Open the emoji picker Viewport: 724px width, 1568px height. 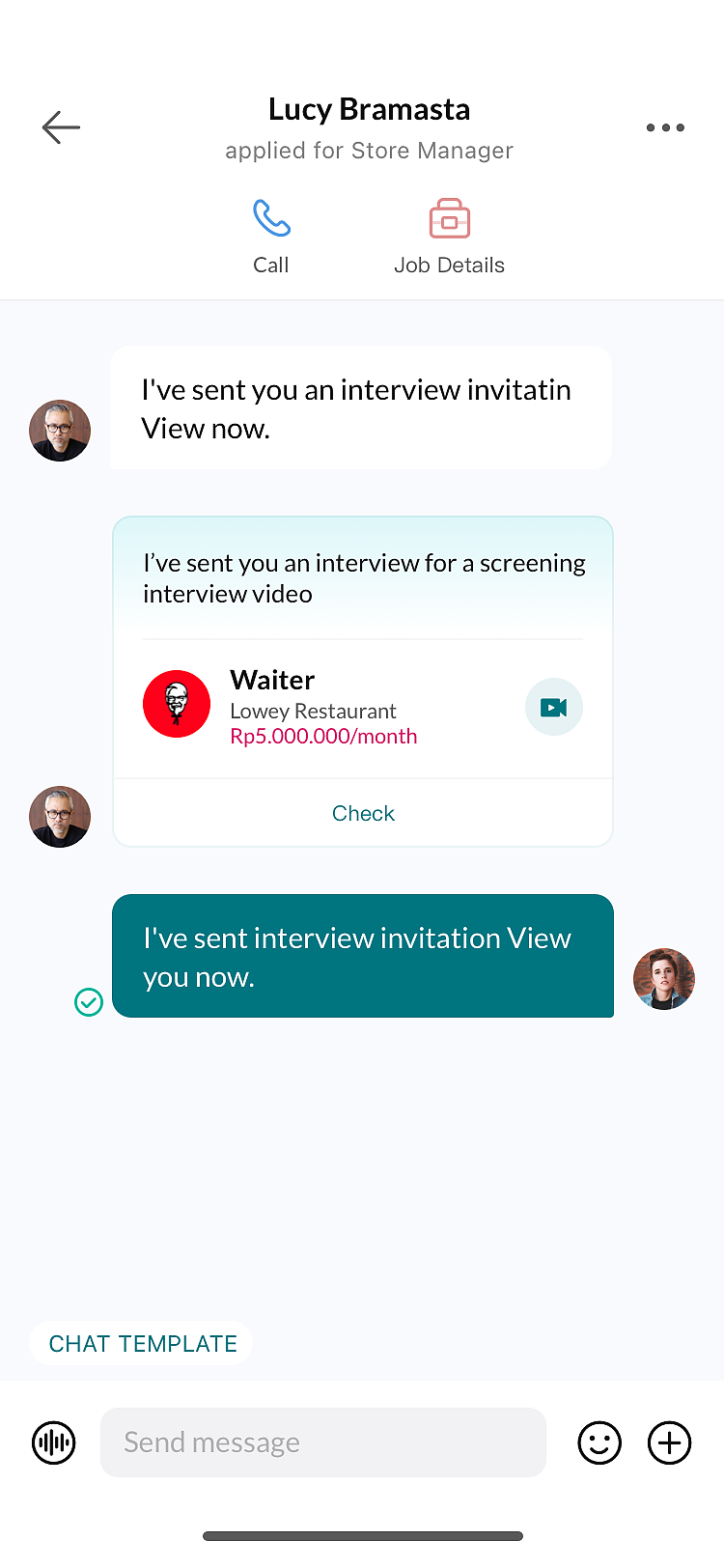coord(599,1442)
